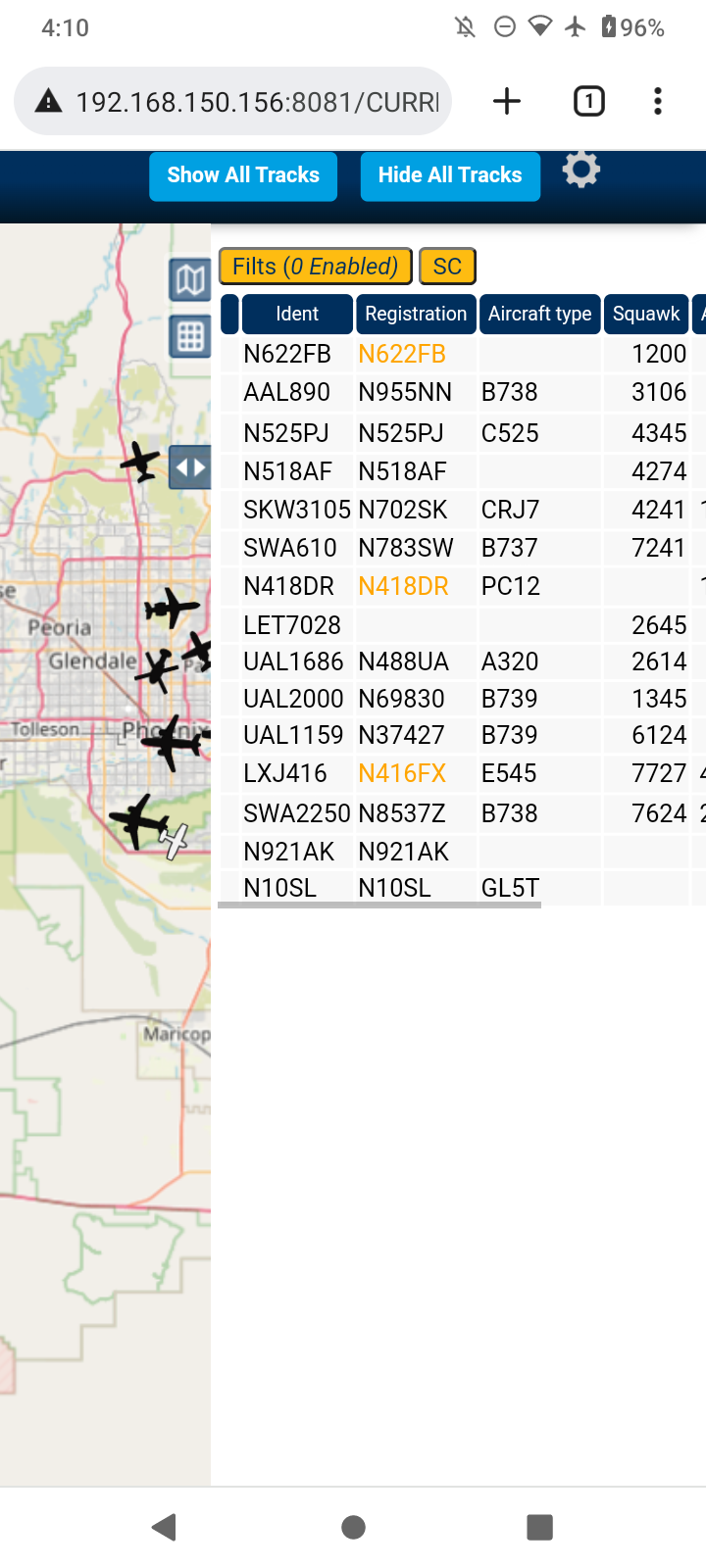
Task: Sort the table by Ident column
Action: (297, 314)
